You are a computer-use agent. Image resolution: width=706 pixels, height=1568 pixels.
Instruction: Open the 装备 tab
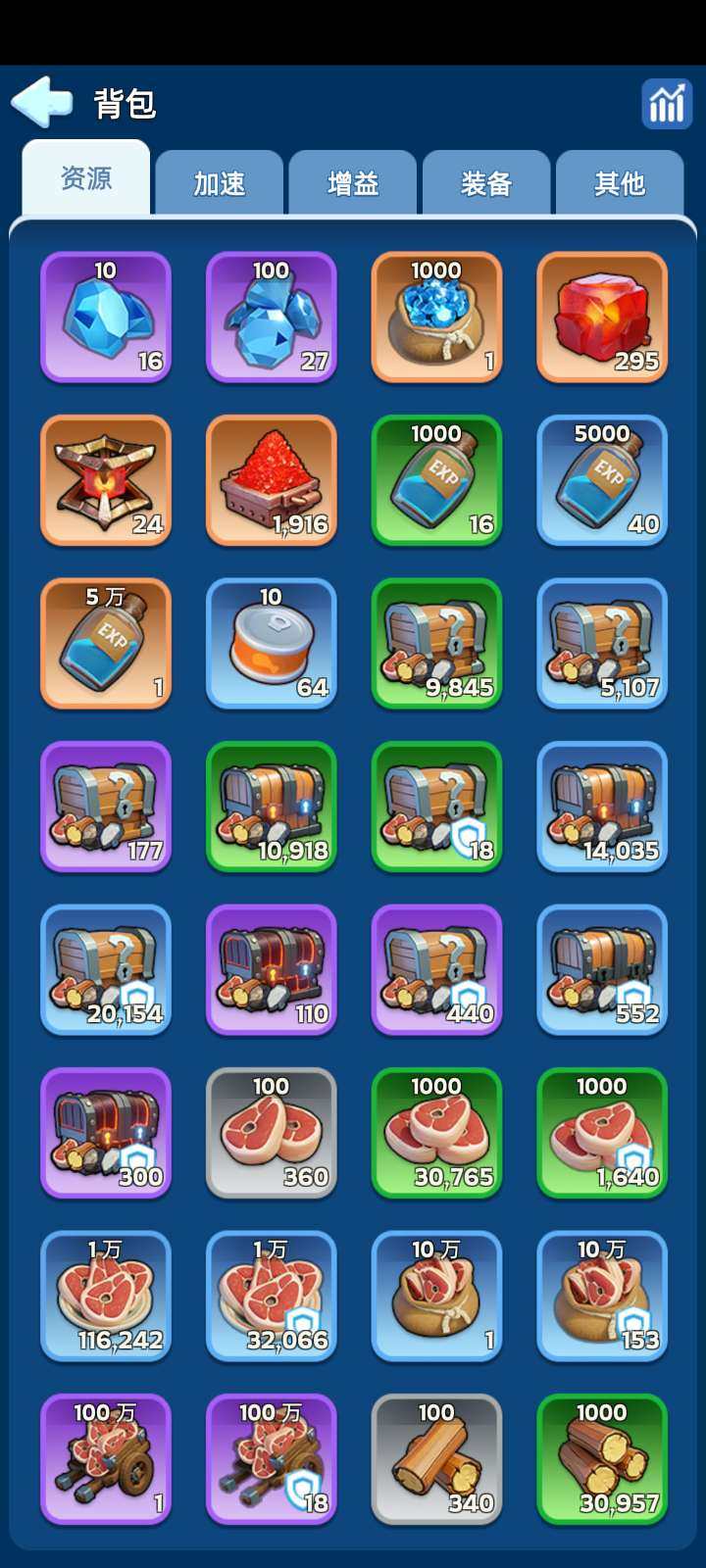pos(485,183)
